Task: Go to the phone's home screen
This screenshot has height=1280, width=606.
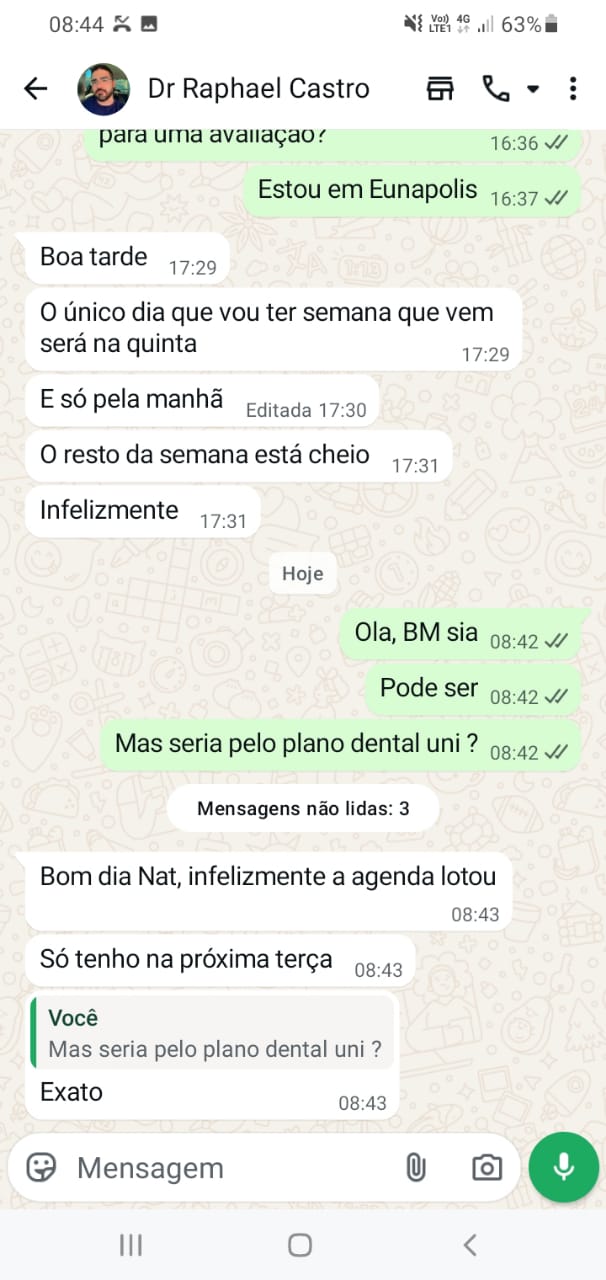Action: pyautogui.click(x=300, y=1245)
